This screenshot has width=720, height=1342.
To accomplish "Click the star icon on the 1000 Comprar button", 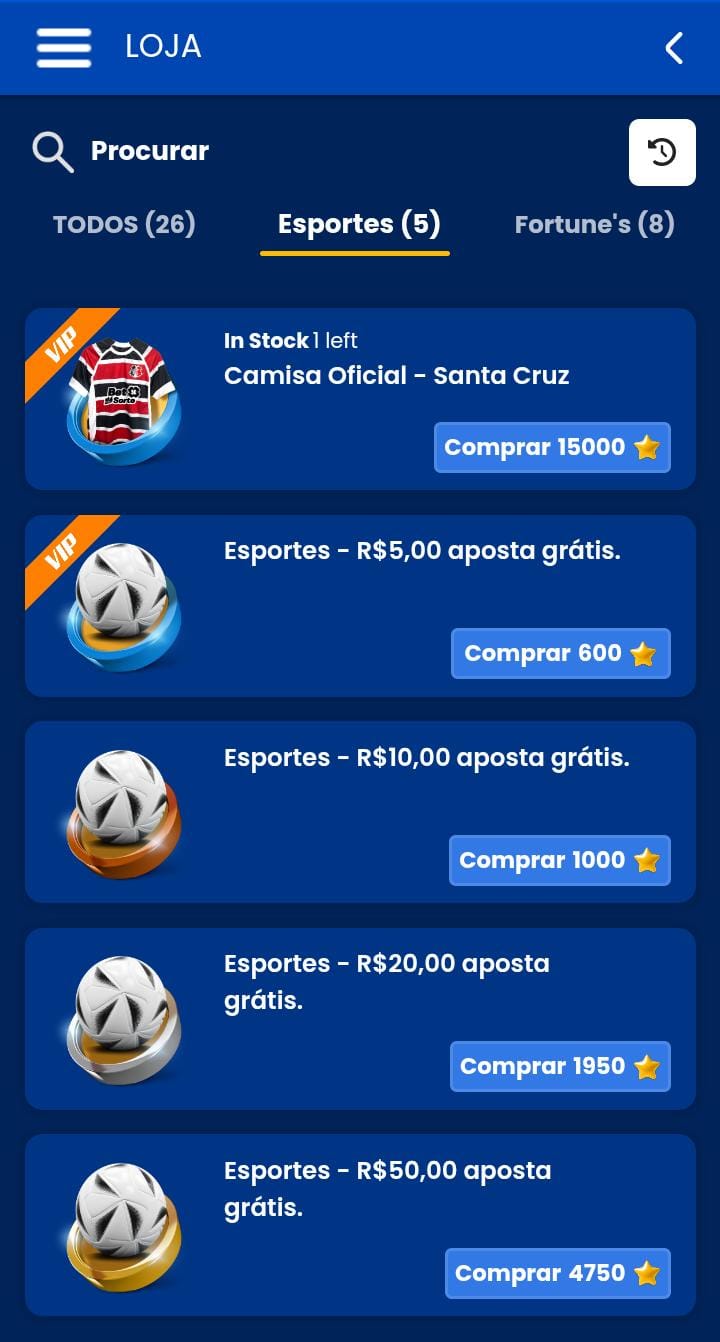I will click(x=647, y=860).
